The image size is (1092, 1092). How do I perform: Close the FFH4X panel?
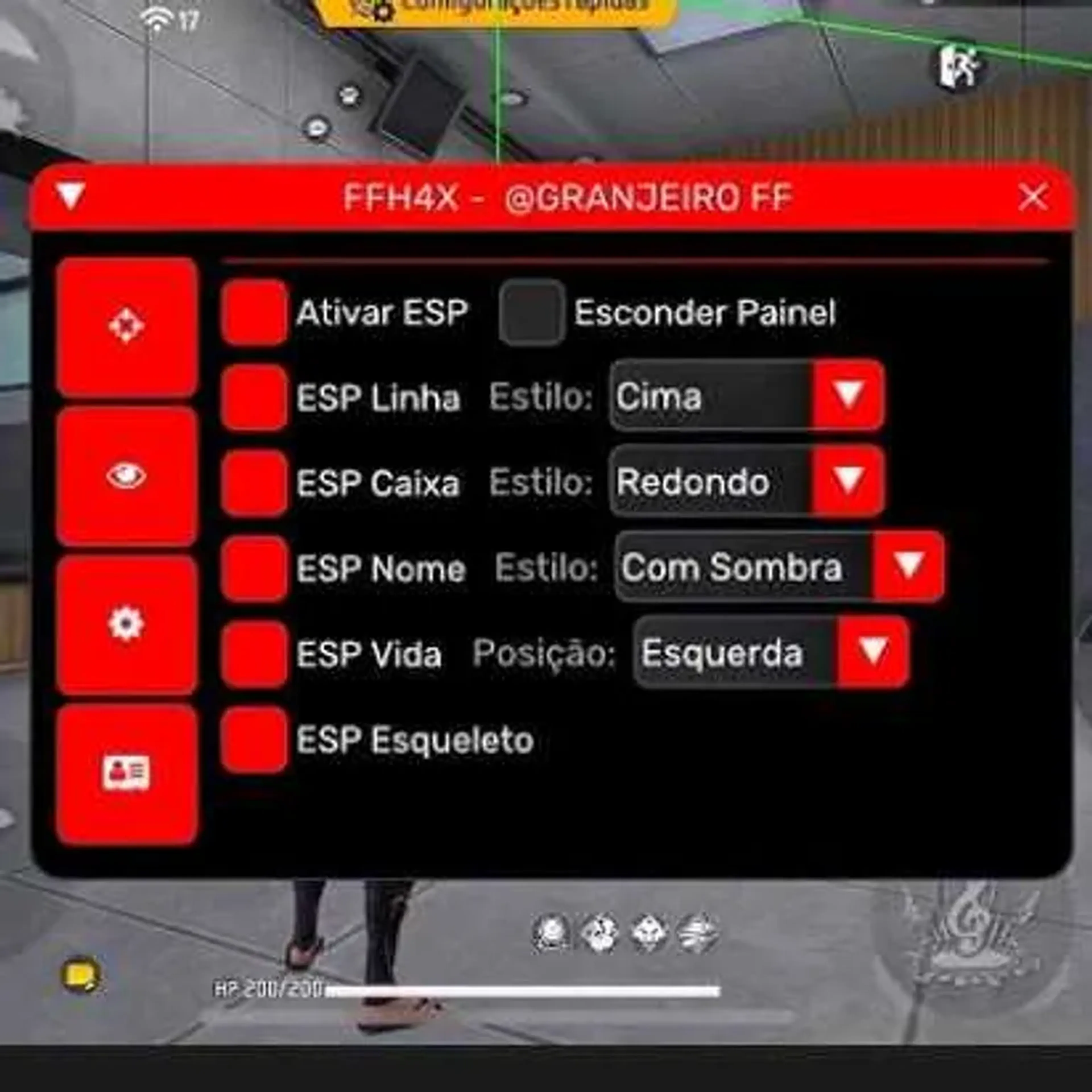1033,198
